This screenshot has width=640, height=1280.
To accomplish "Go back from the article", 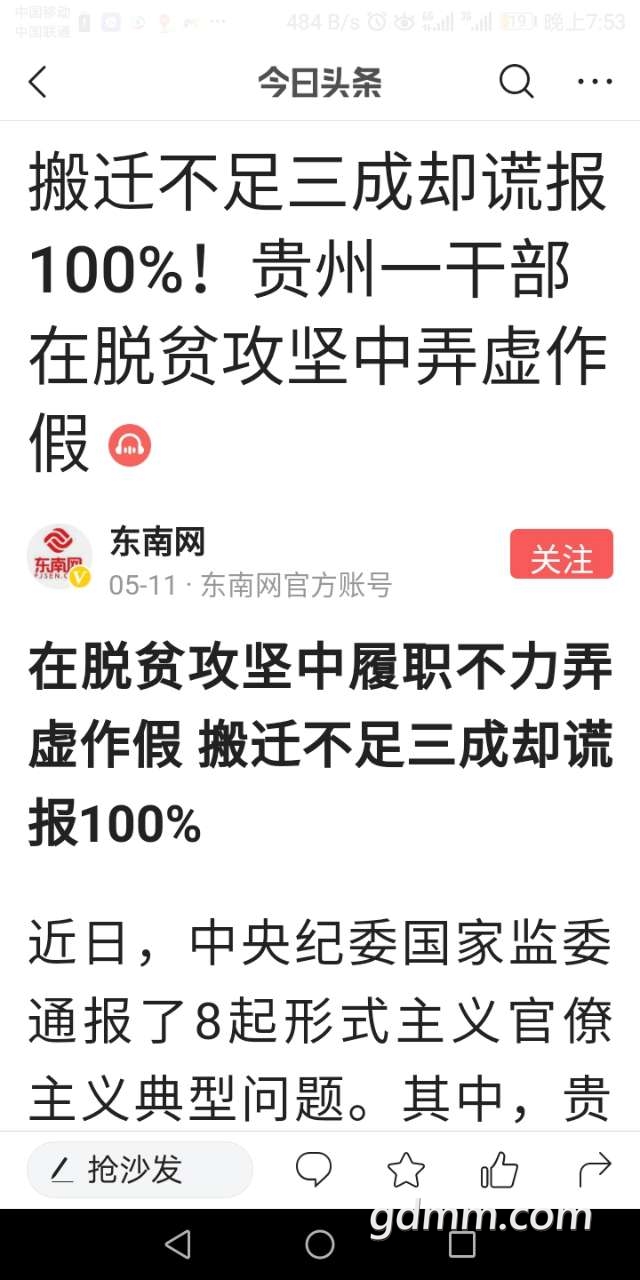I will pos(38,82).
